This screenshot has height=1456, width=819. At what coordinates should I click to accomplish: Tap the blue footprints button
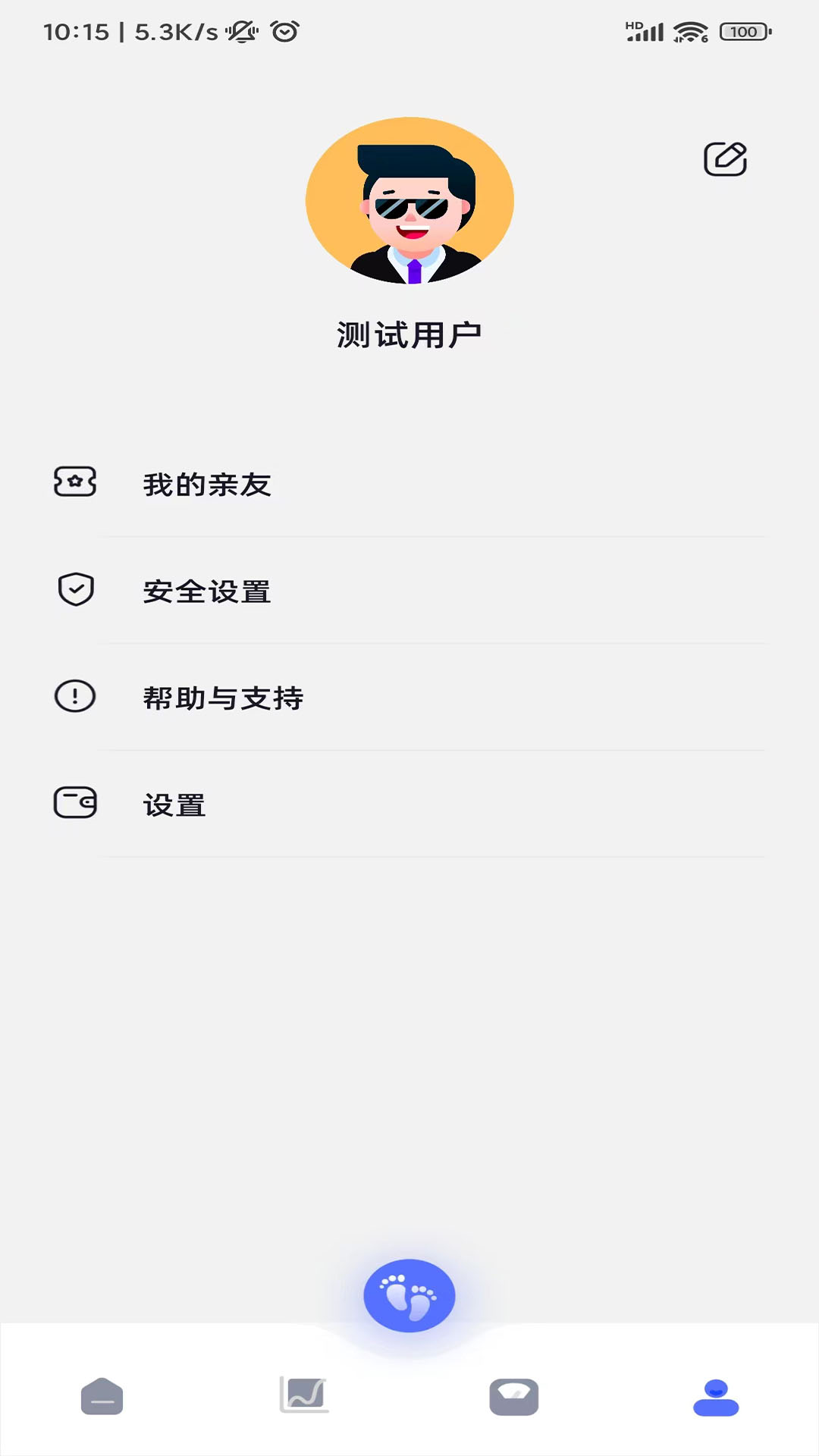tap(409, 1295)
